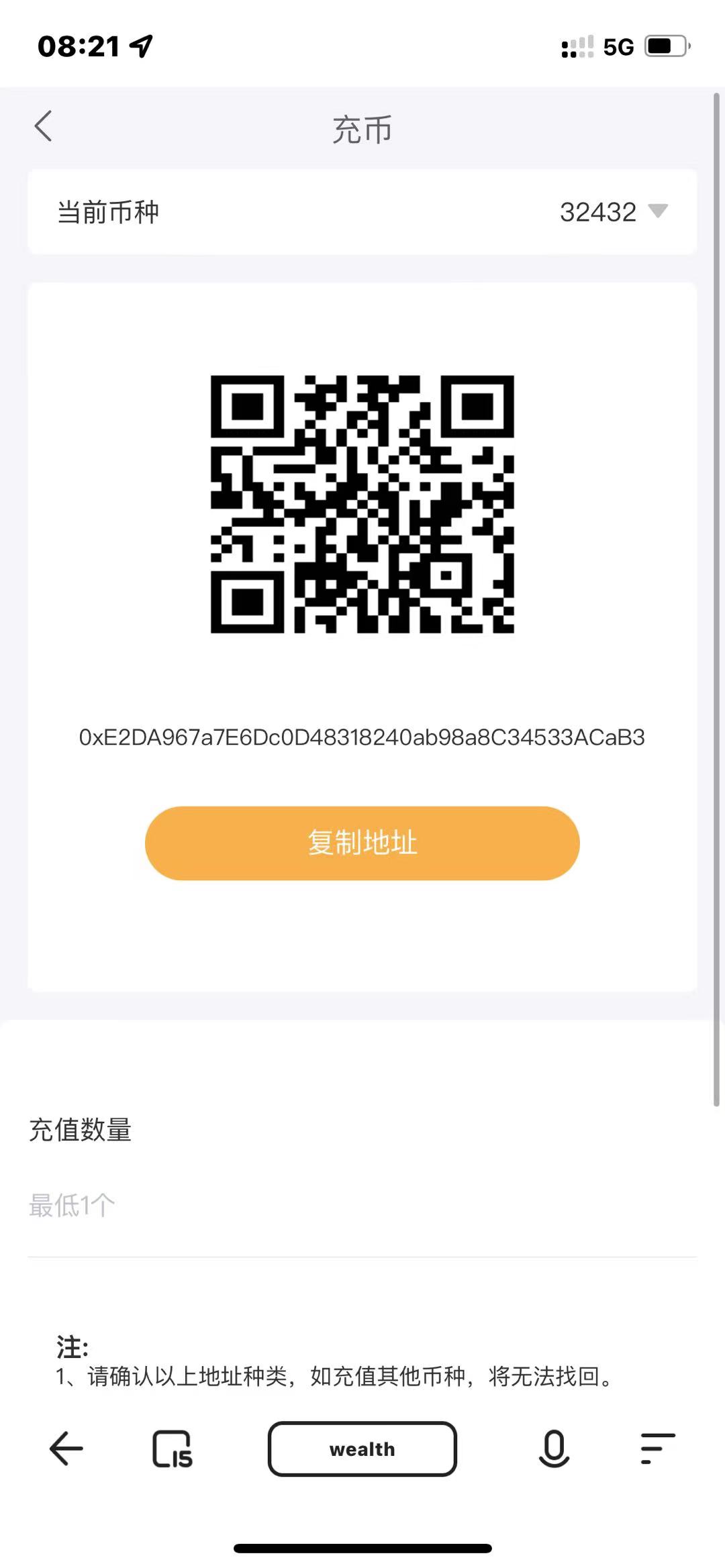Activate the microphone voice input
Viewport: 725px width, 1568px height.
(554, 1449)
